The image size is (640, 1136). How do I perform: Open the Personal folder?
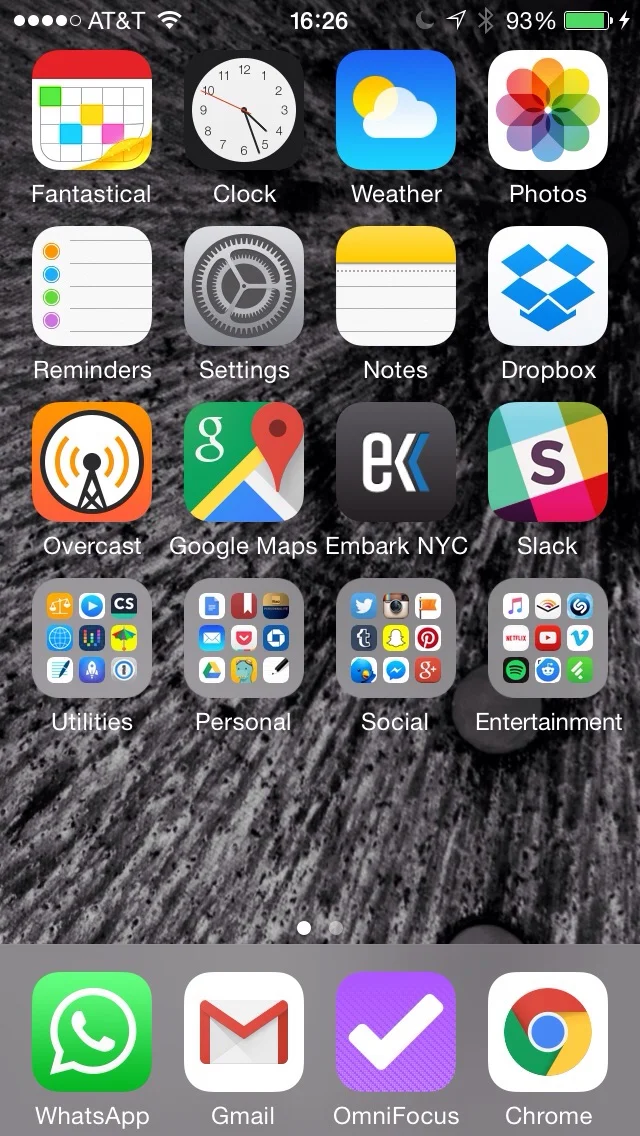(244, 638)
